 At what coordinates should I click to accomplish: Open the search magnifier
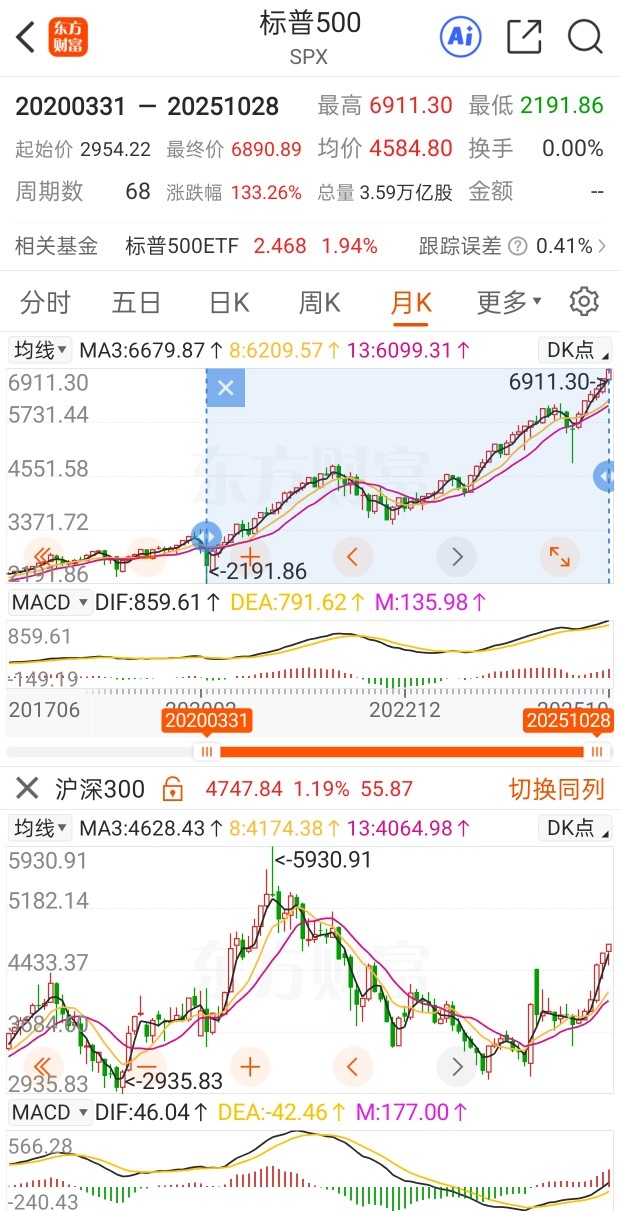pyautogui.click(x=585, y=38)
